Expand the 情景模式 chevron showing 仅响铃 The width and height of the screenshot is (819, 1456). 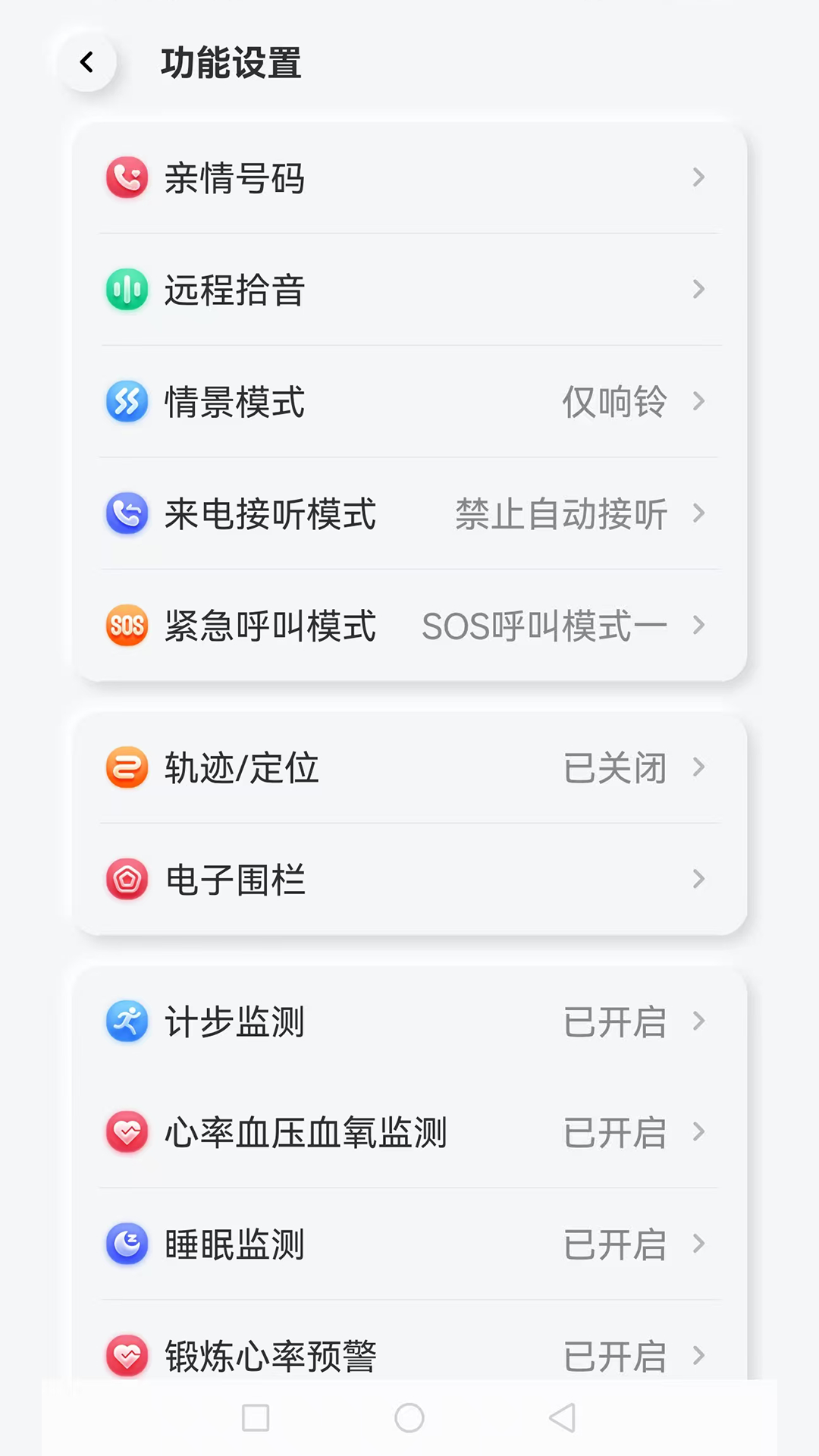point(698,403)
